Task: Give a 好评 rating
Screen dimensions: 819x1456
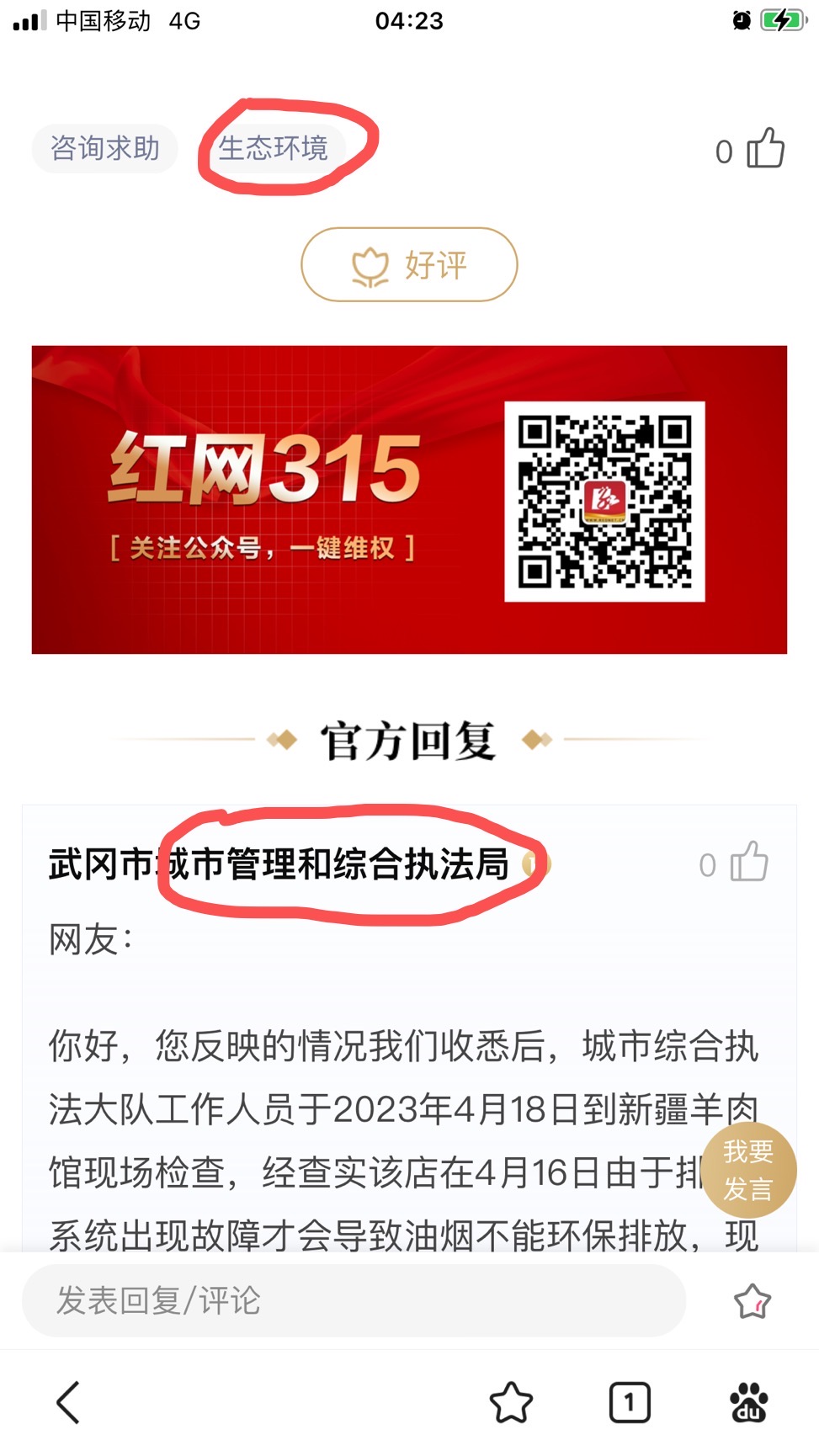Action: point(409,265)
